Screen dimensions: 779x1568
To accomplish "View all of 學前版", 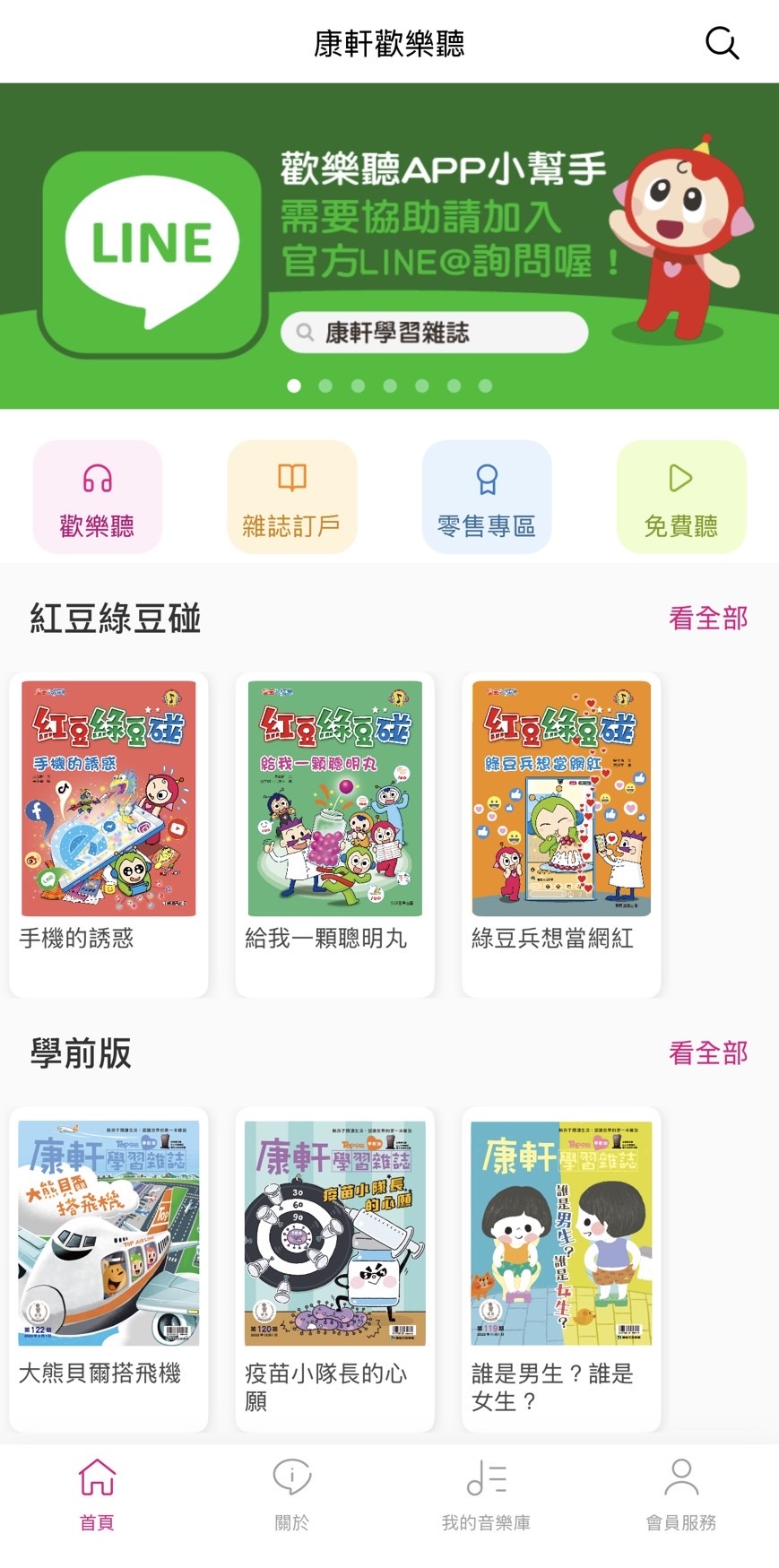I will tap(707, 1053).
